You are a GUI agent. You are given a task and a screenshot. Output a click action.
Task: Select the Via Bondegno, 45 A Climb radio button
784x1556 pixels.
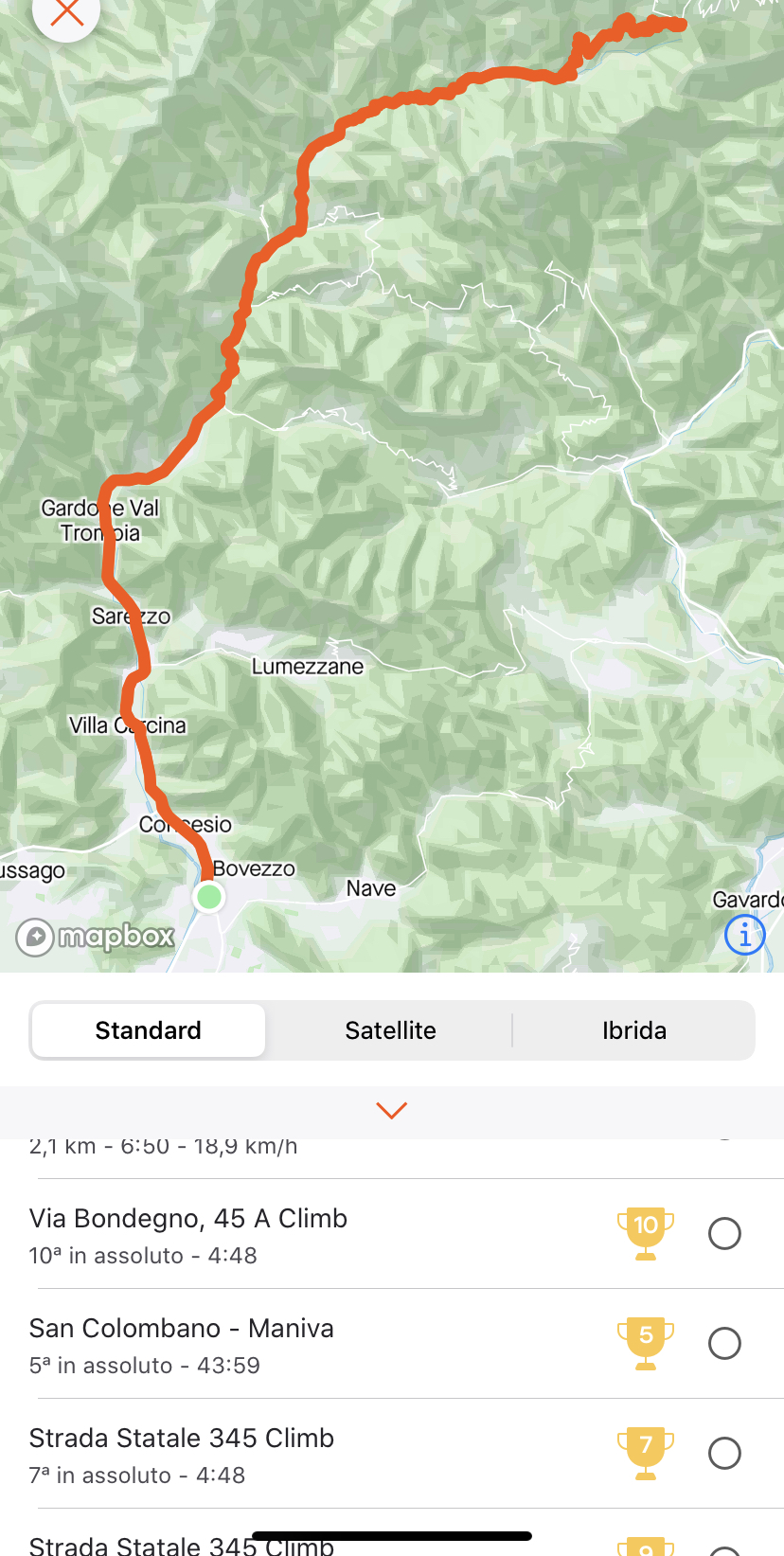click(x=724, y=1233)
